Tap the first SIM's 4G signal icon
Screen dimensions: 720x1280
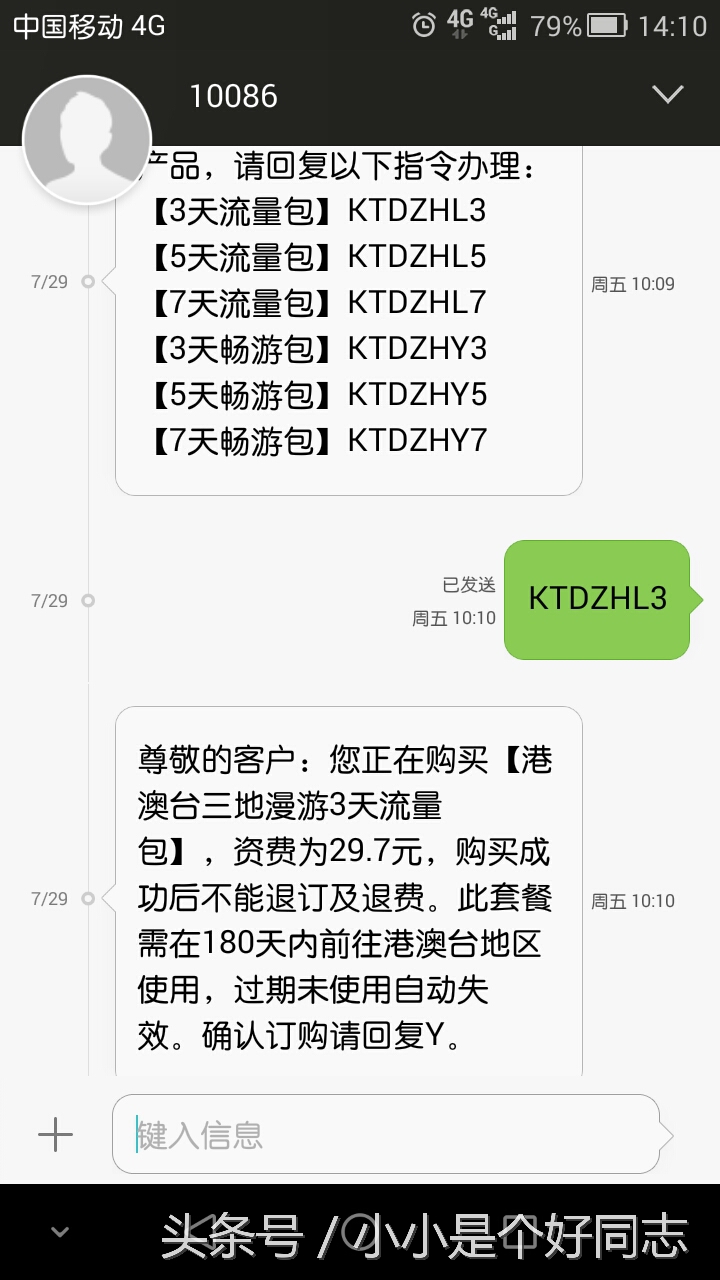[462, 24]
